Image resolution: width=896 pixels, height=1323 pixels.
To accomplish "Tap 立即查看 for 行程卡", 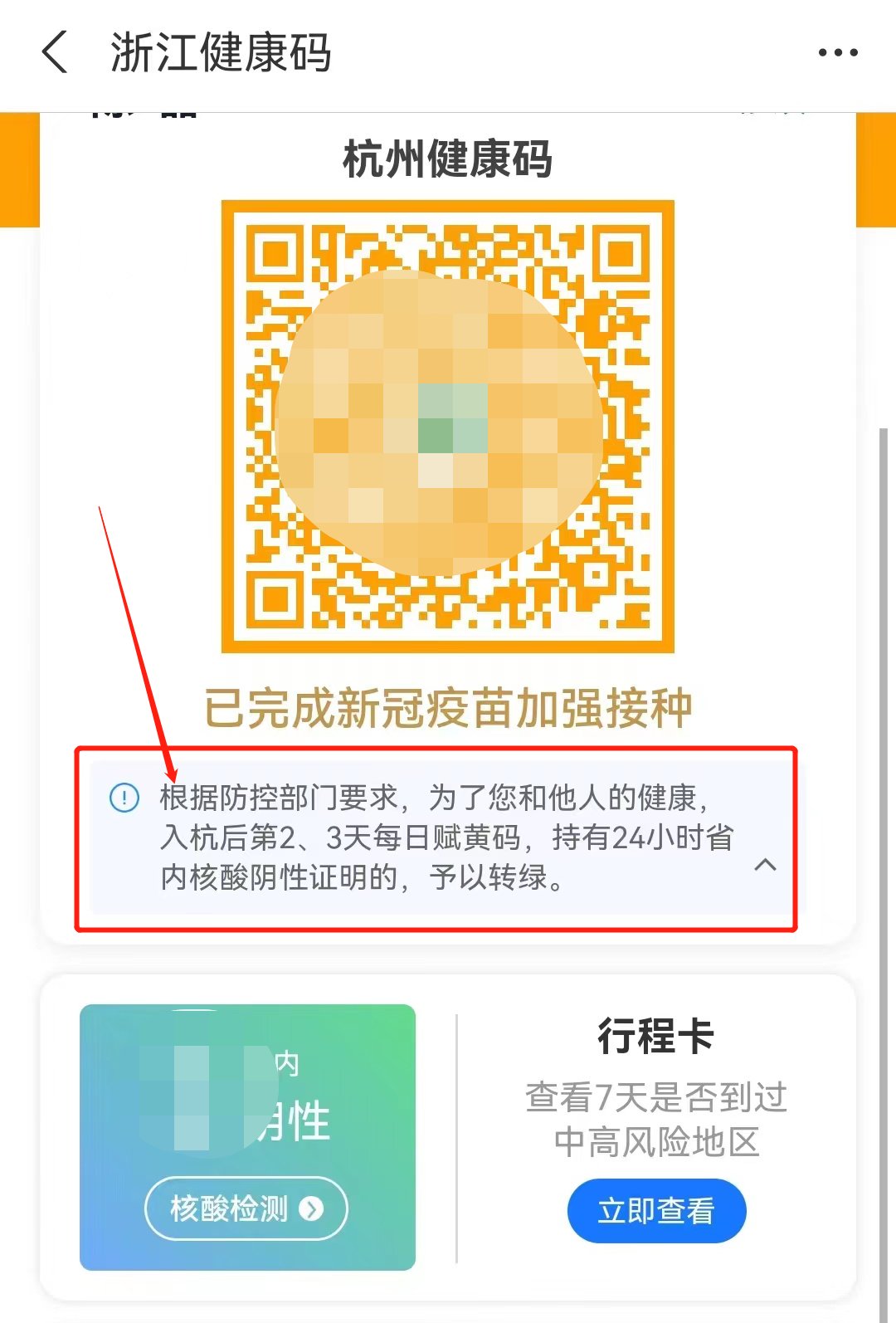I will (x=656, y=1211).
